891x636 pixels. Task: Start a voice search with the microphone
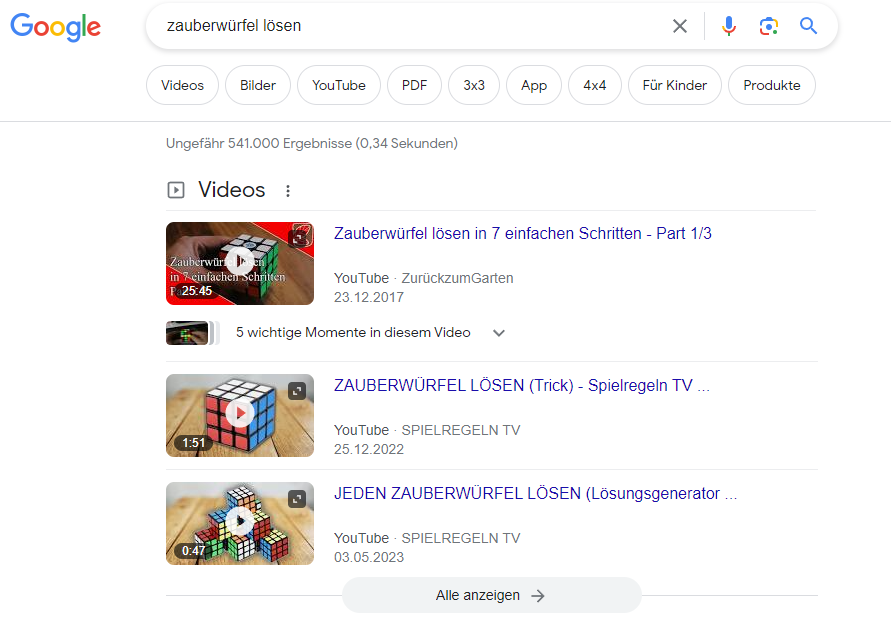point(729,26)
